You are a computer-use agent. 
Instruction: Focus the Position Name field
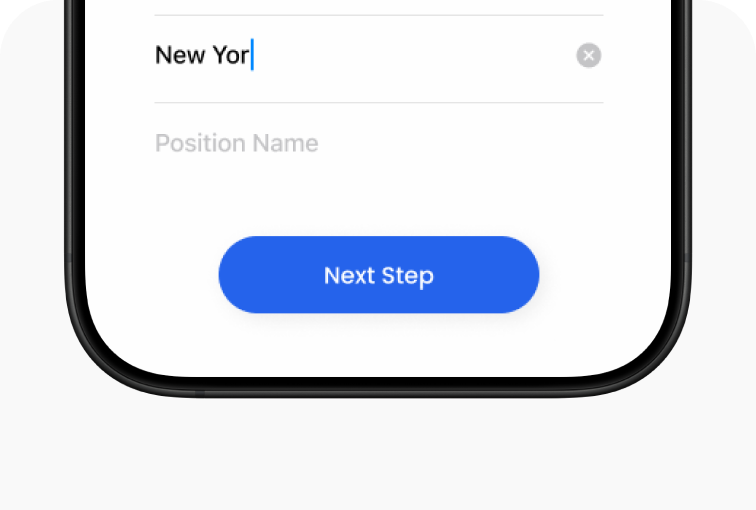coord(378,144)
